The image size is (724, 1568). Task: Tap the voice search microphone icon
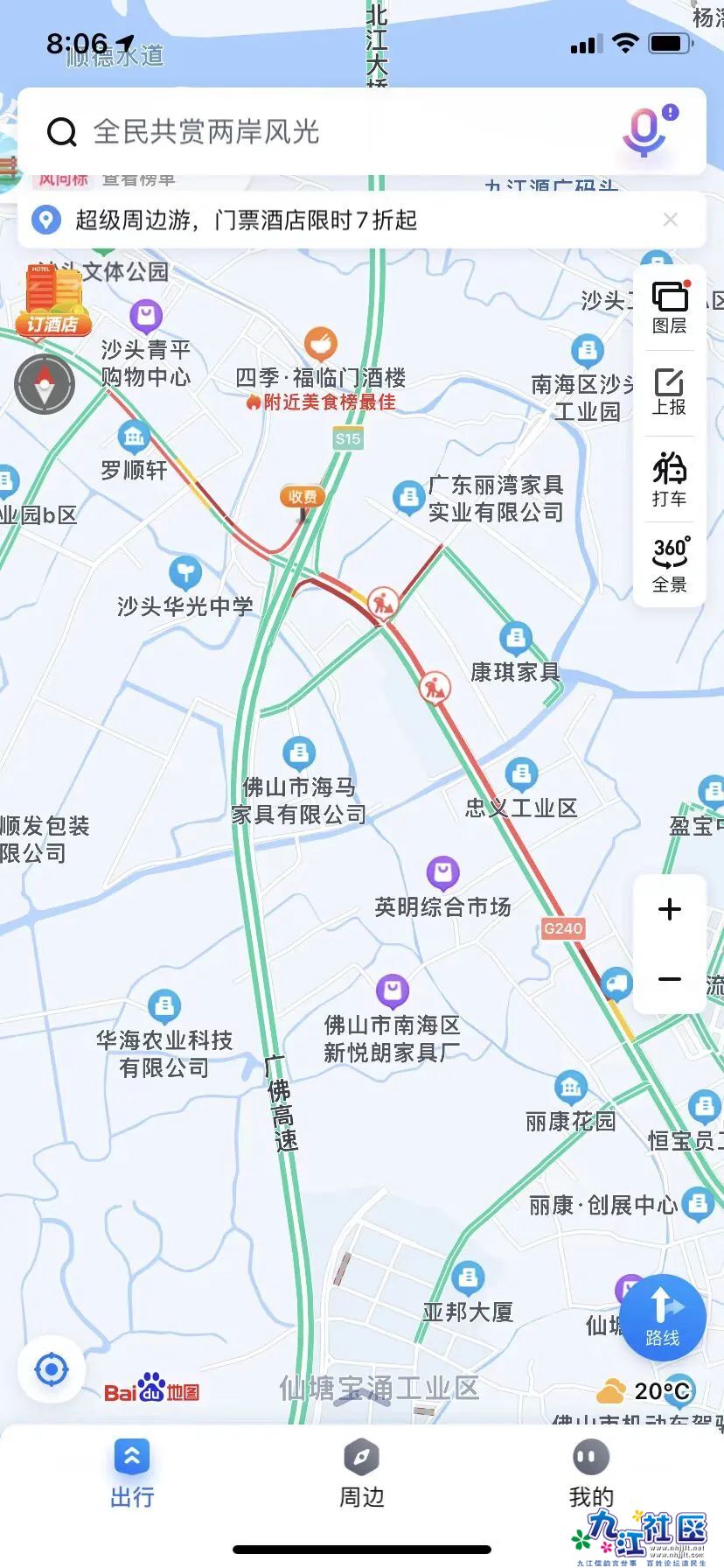point(644,132)
